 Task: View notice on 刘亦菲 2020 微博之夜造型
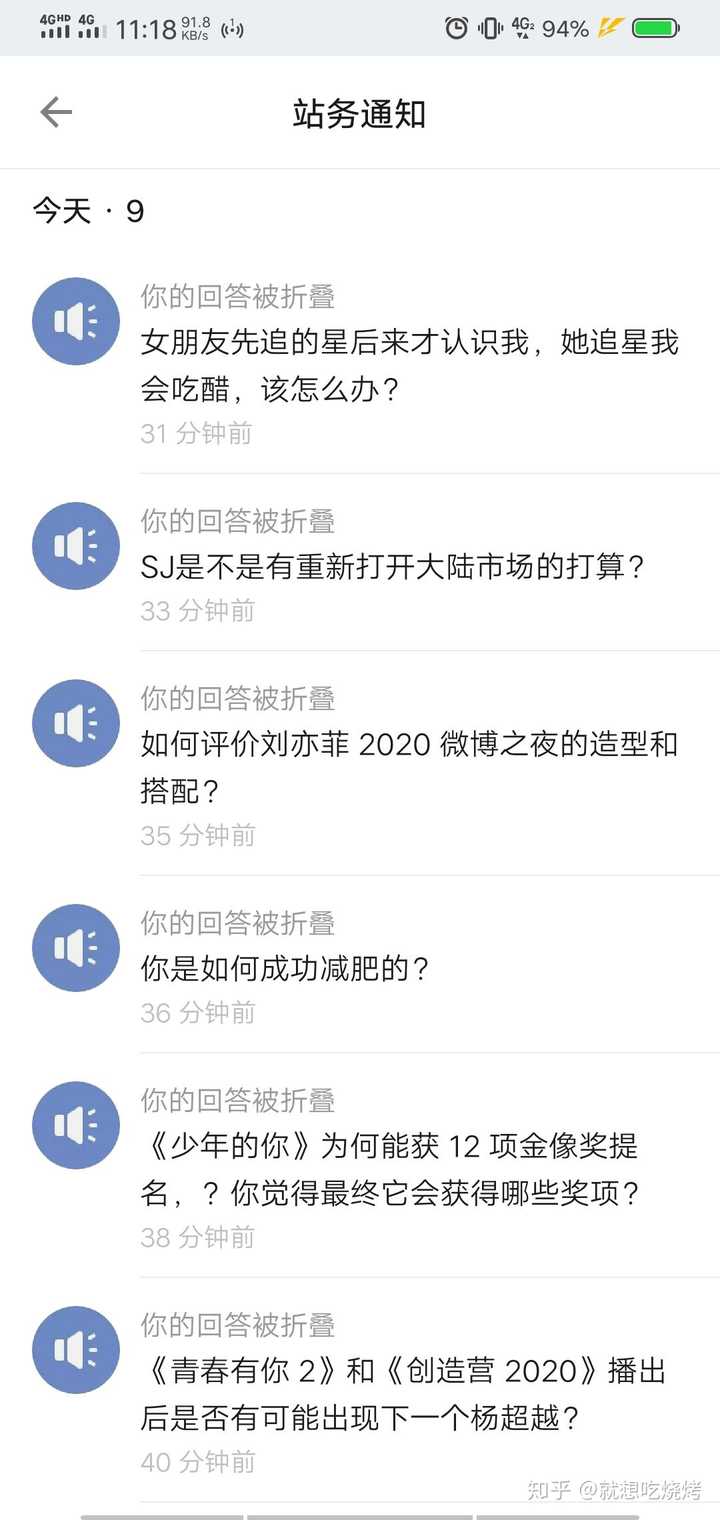[x=408, y=767]
